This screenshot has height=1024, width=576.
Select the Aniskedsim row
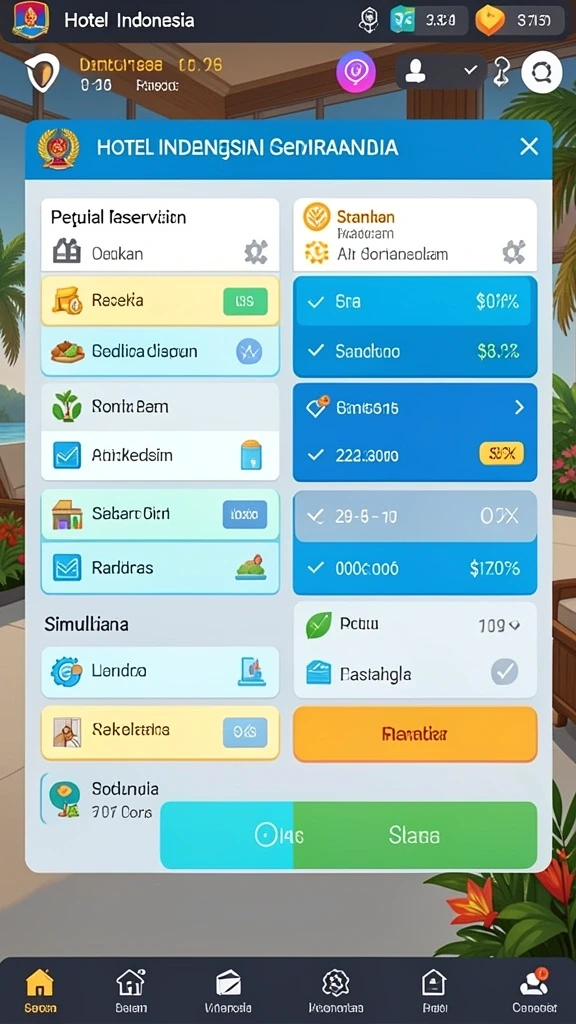(160, 455)
